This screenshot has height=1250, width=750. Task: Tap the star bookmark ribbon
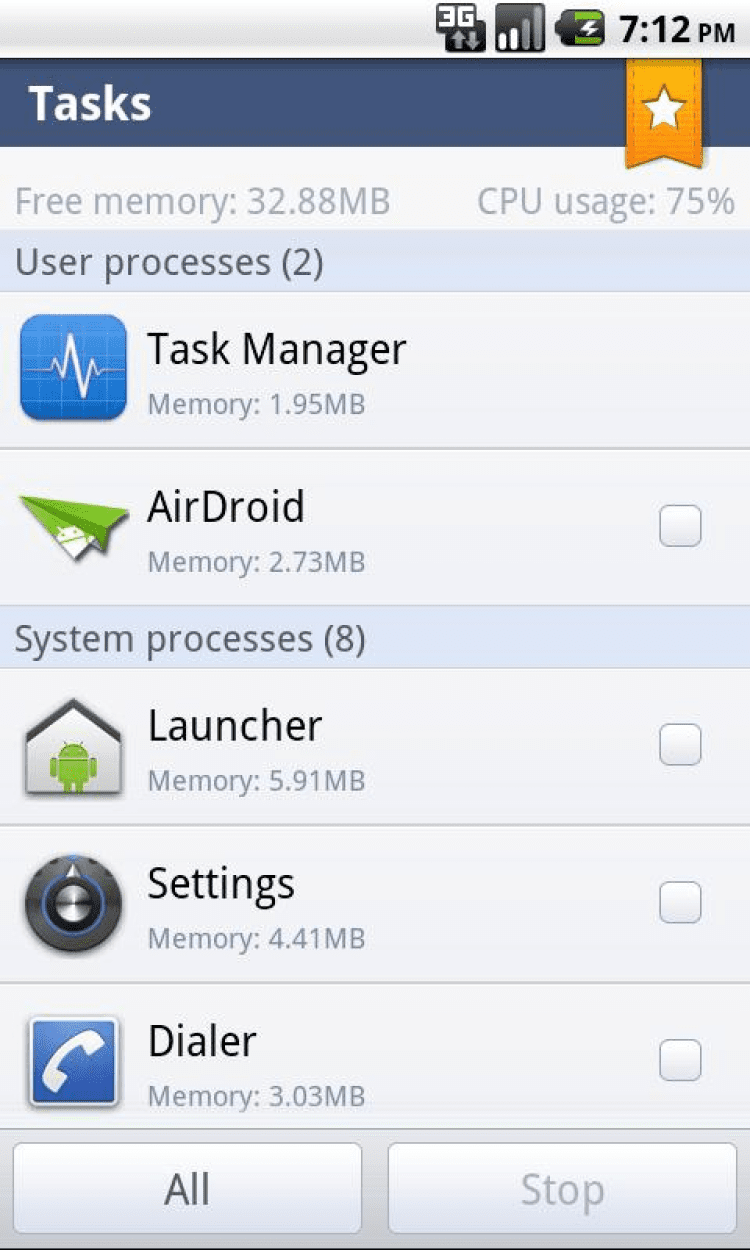(x=664, y=110)
